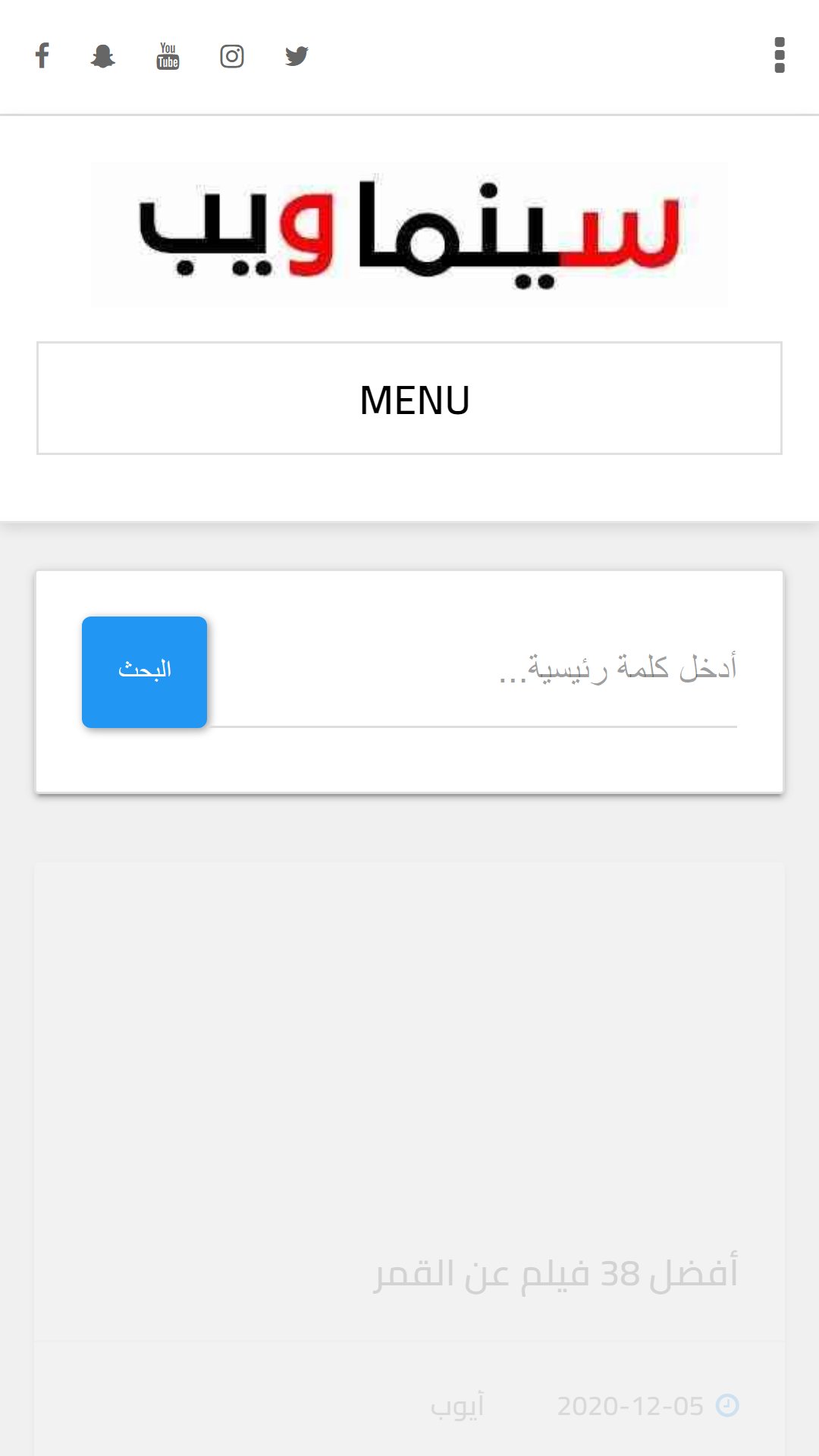Open the Facebook page link

point(42,56)
